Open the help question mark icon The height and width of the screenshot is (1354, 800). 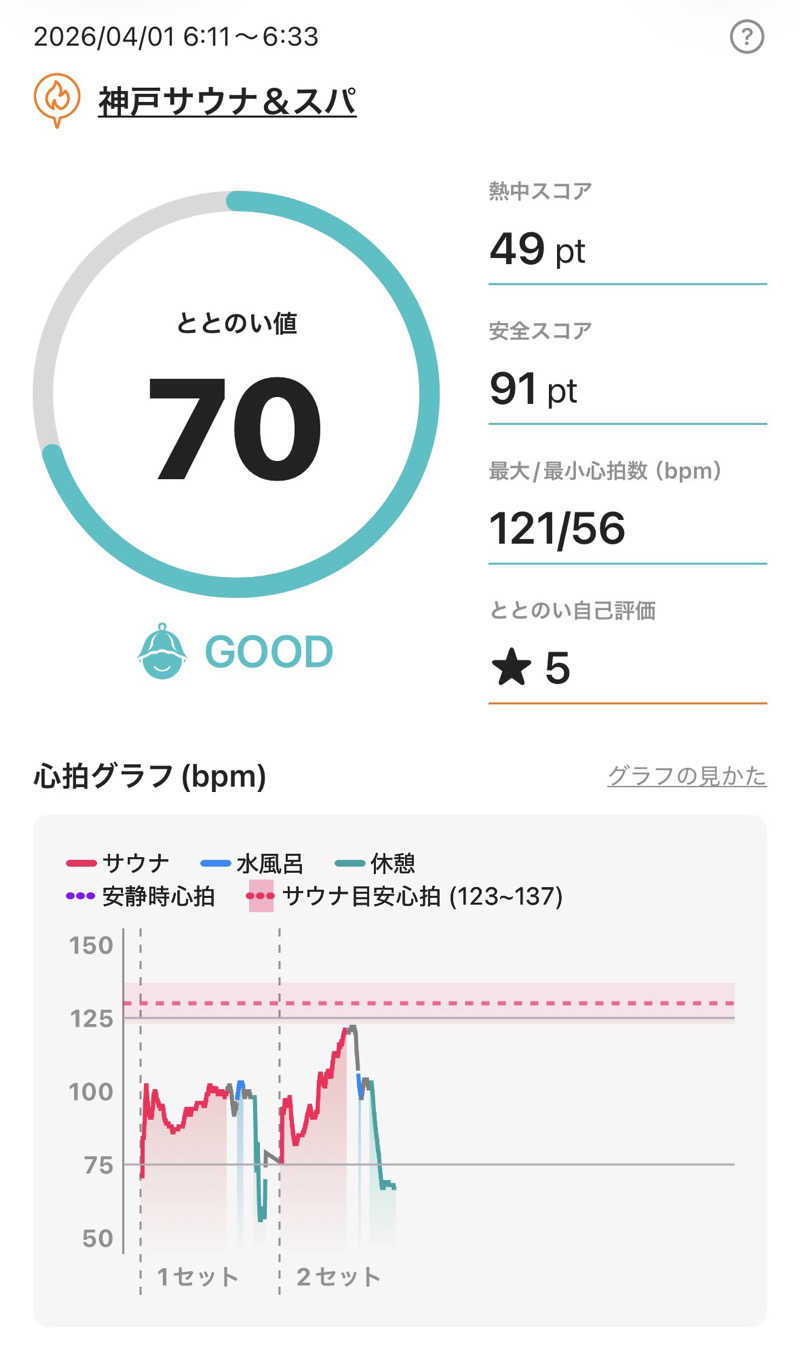tap(747, 38)
